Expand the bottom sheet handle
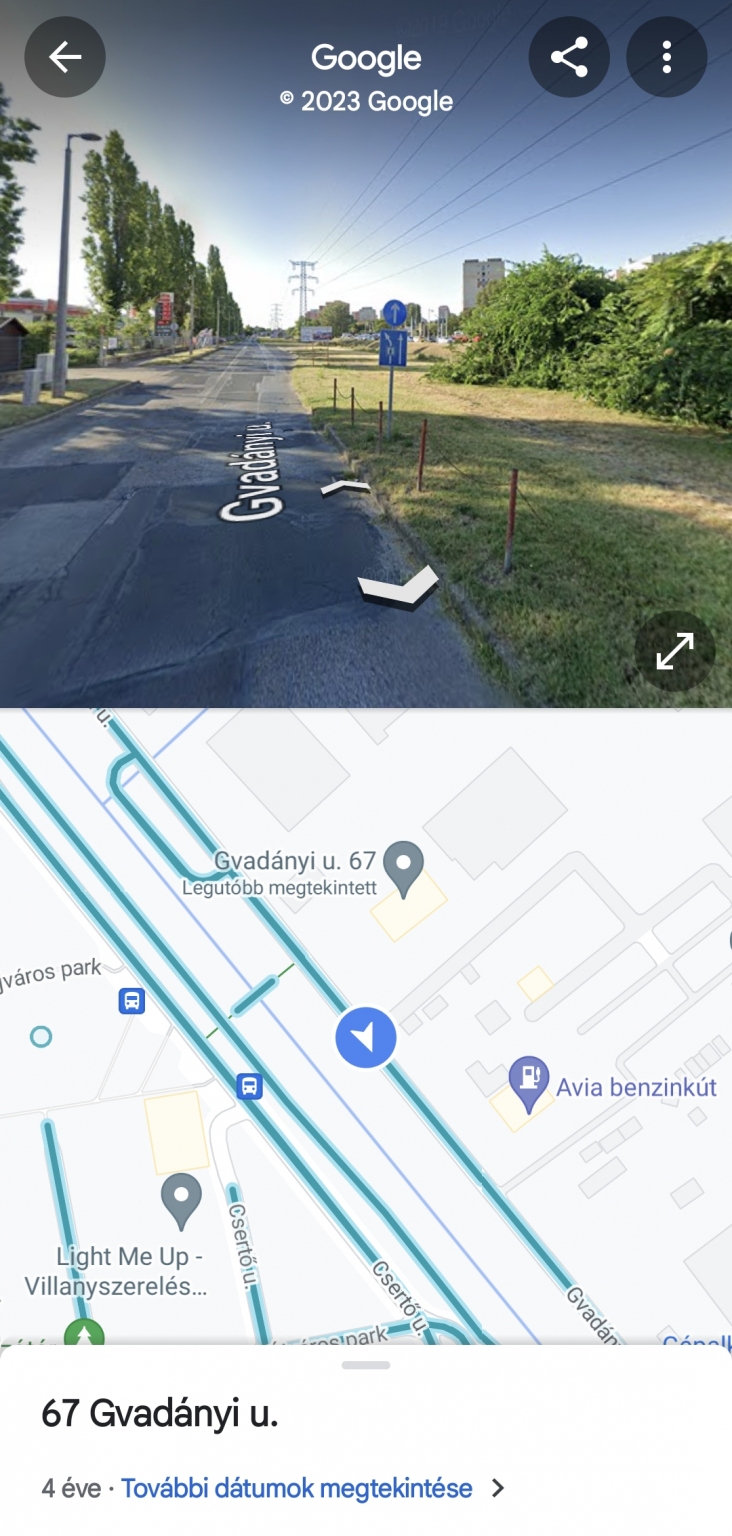This screenshot has height=1536, width=732. (x=366, y=1365)
